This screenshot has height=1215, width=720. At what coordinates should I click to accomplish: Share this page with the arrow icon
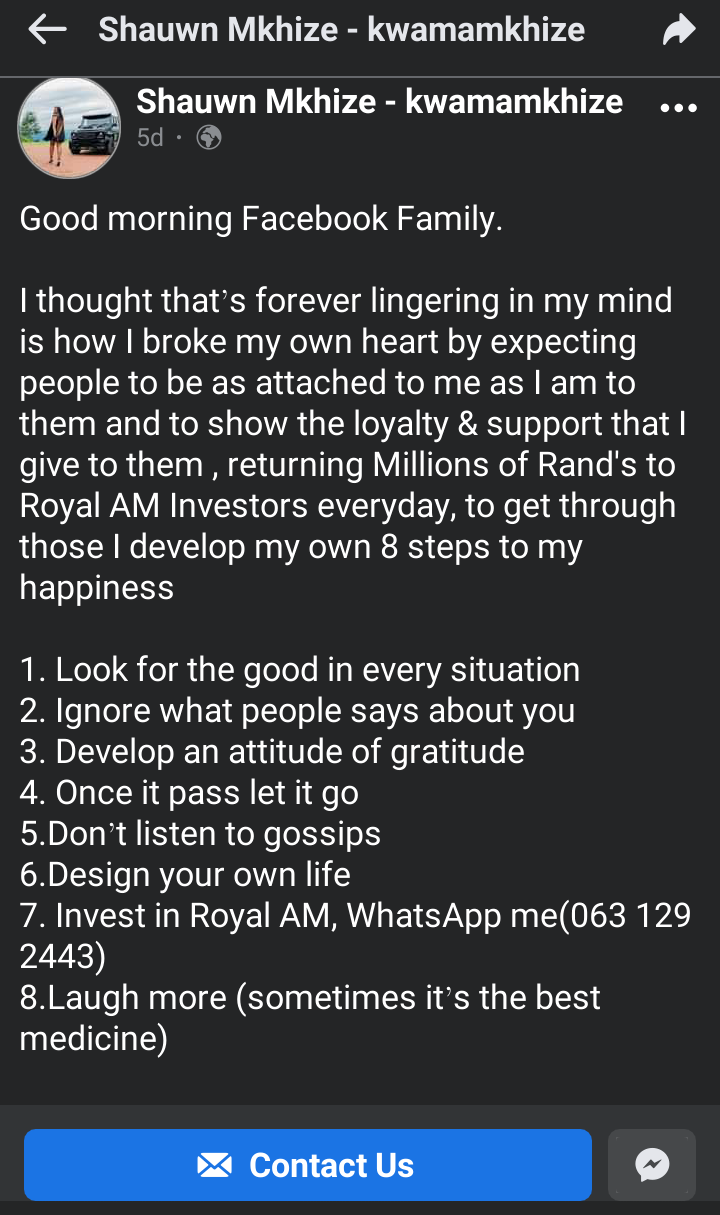[x=679, y=30]
